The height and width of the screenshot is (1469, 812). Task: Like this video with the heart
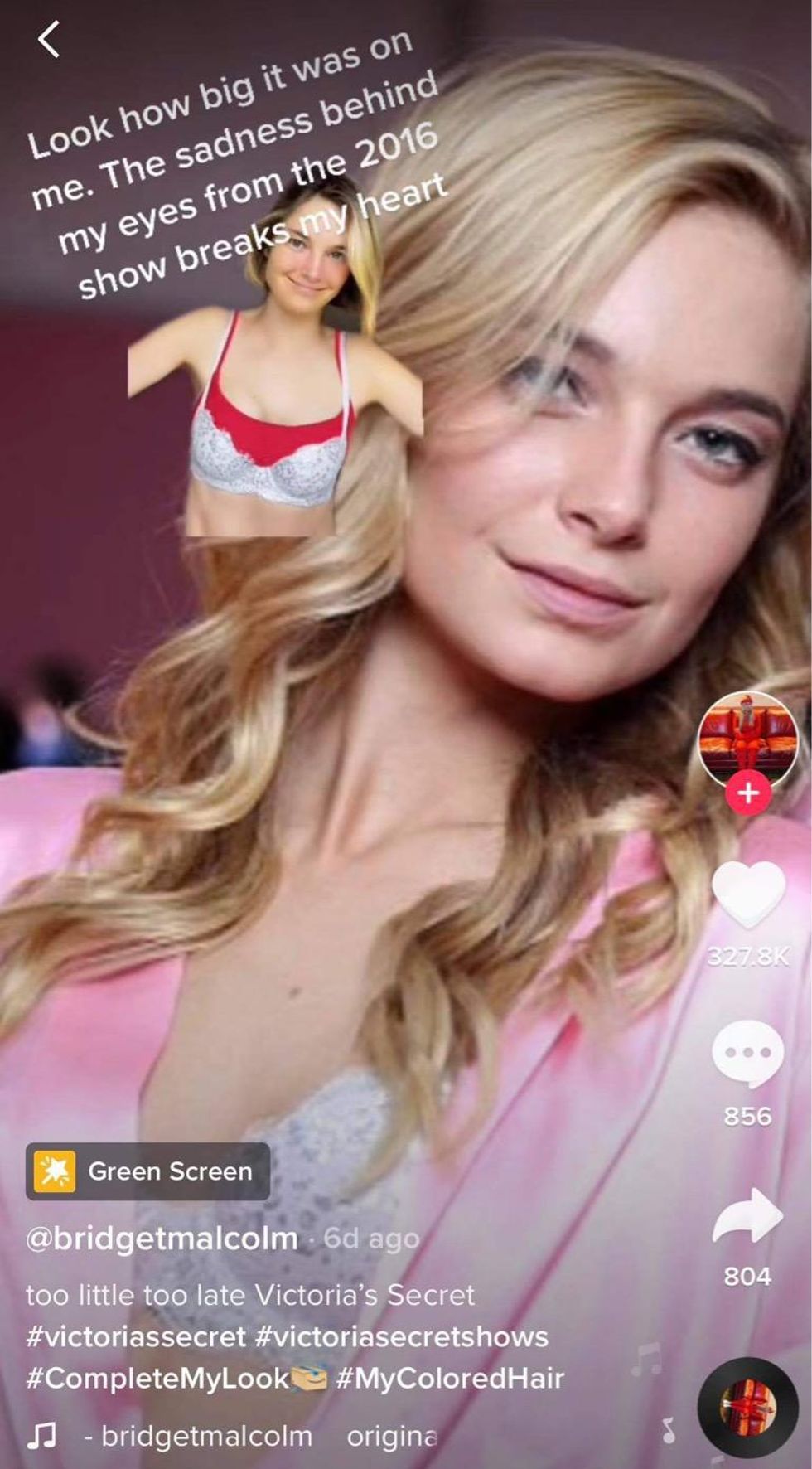point(747,894)
